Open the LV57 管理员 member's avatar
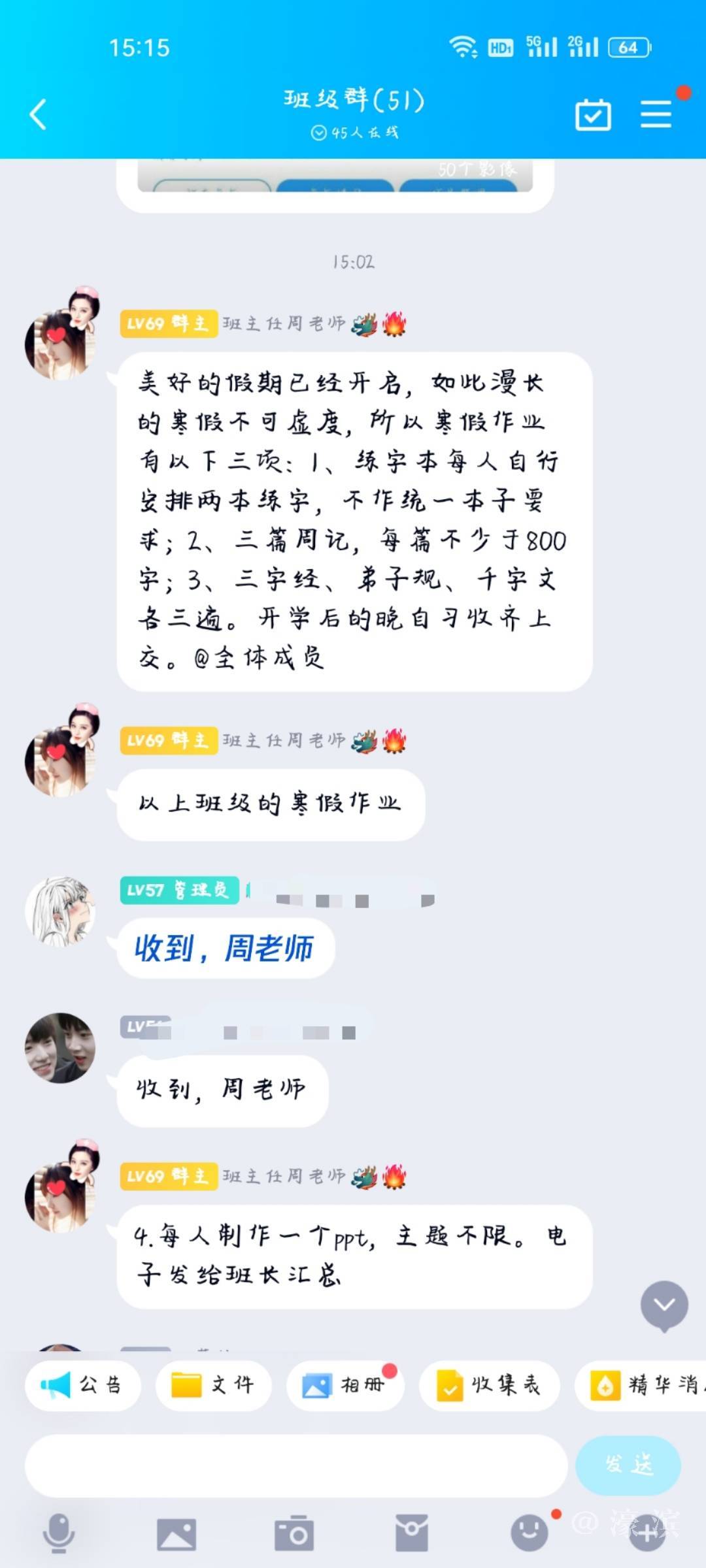The height and width of the screenshot is (1568, 706). (60, 911)
